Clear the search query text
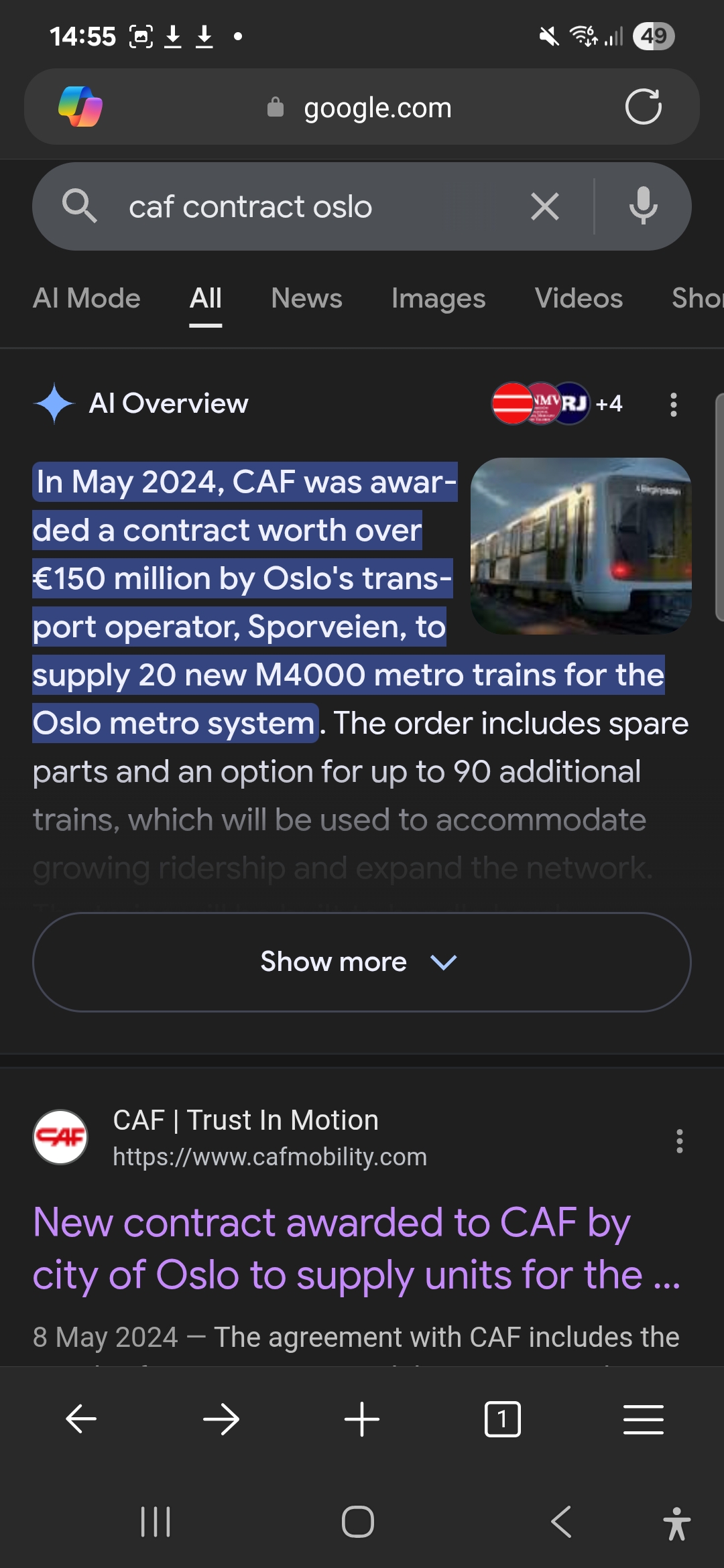This screenshot has width=724, height=1568. coord(544,206)
